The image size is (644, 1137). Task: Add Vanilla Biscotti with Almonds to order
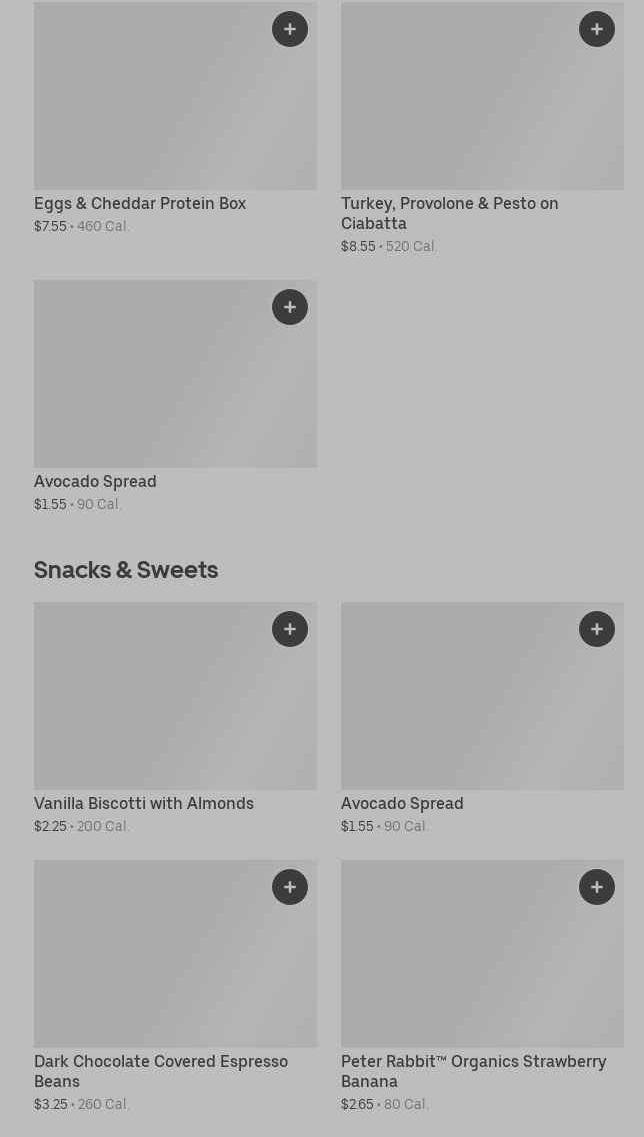point(290,629)
